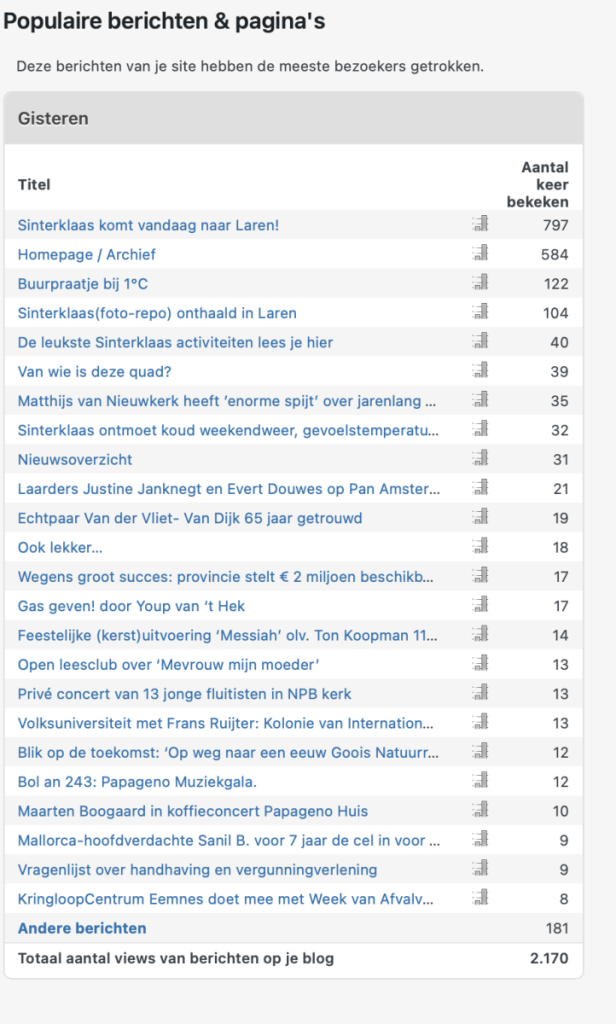Open the Nieuwsoverzicht link
The height and width of the screenshot is (1024, 616).
pos(75,459)
